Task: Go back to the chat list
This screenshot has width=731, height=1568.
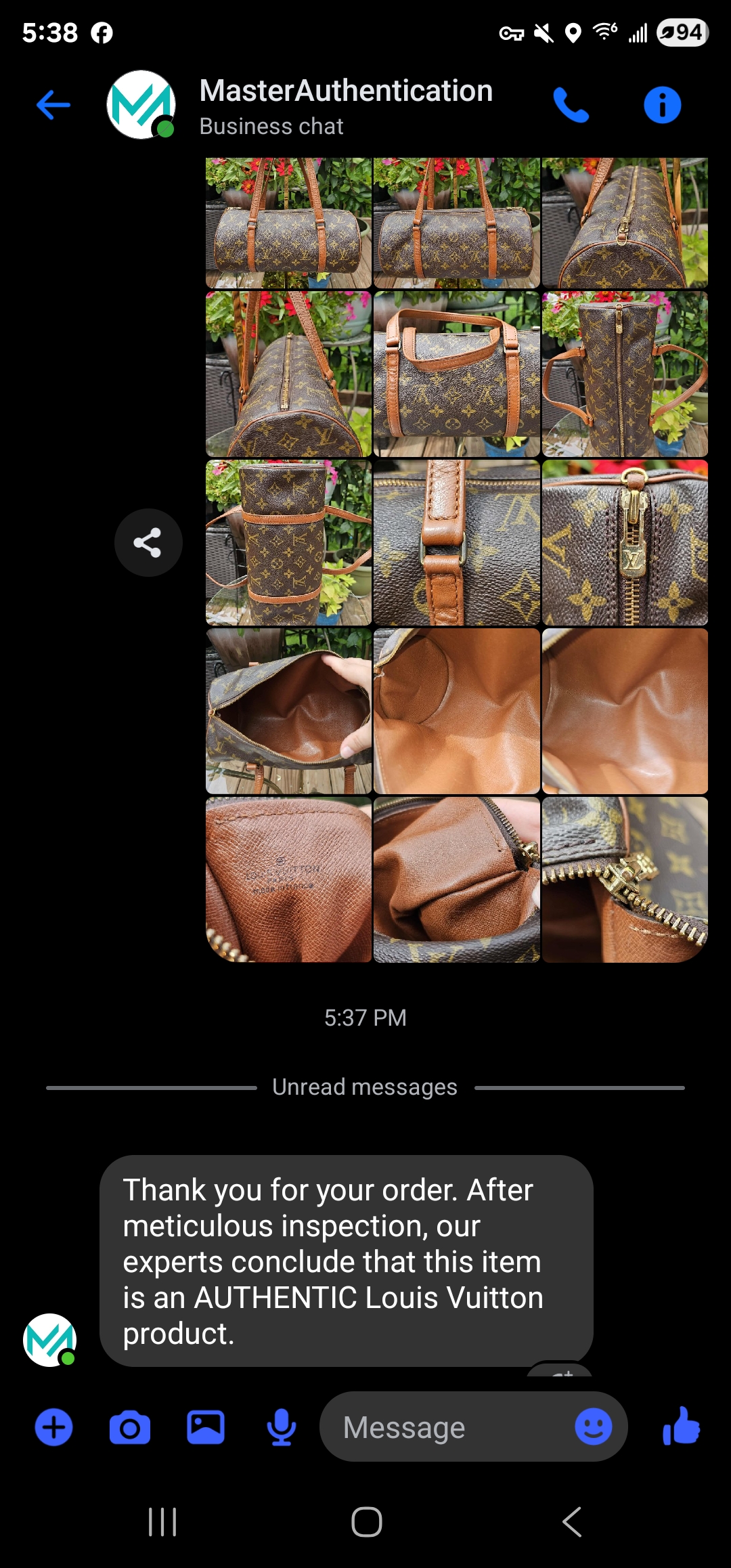Action: 53,105
